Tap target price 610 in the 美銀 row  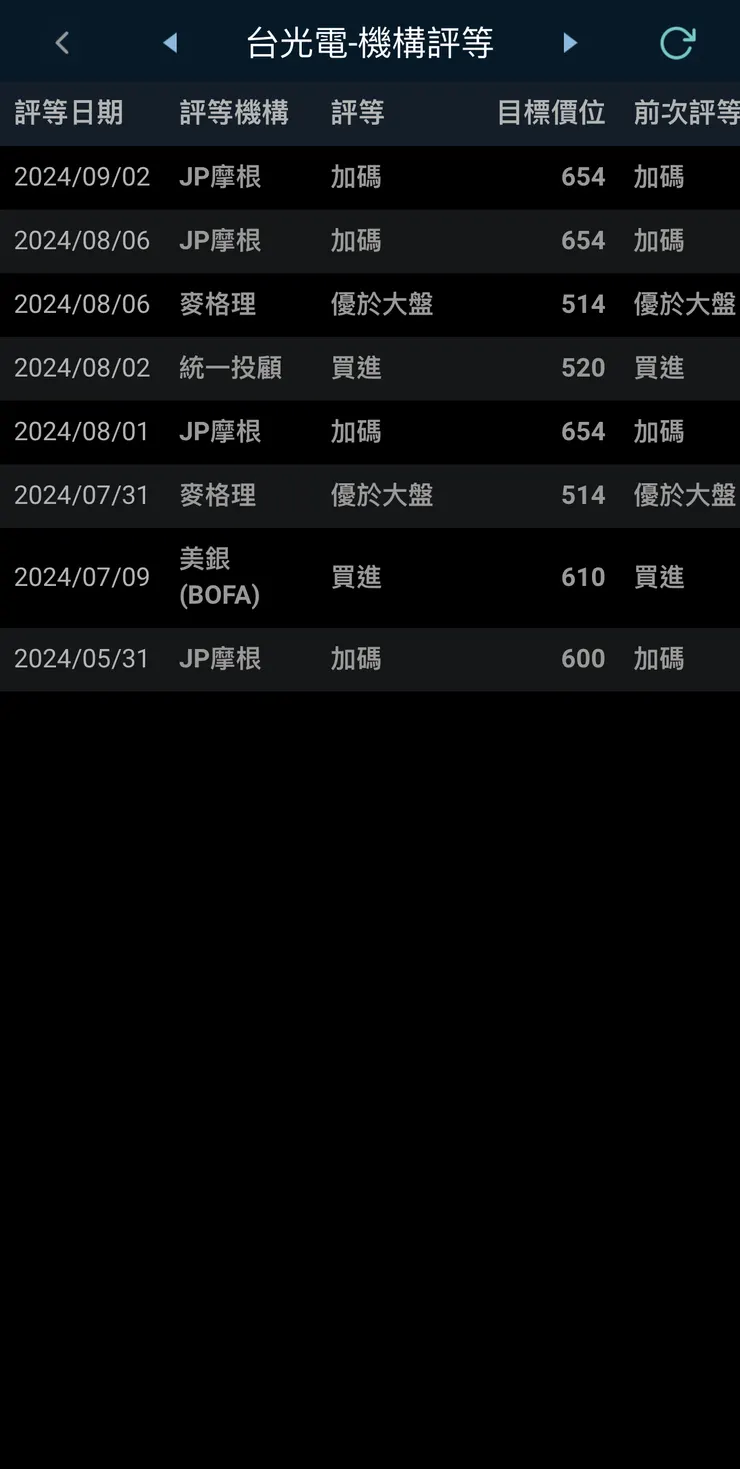[585, 577]
